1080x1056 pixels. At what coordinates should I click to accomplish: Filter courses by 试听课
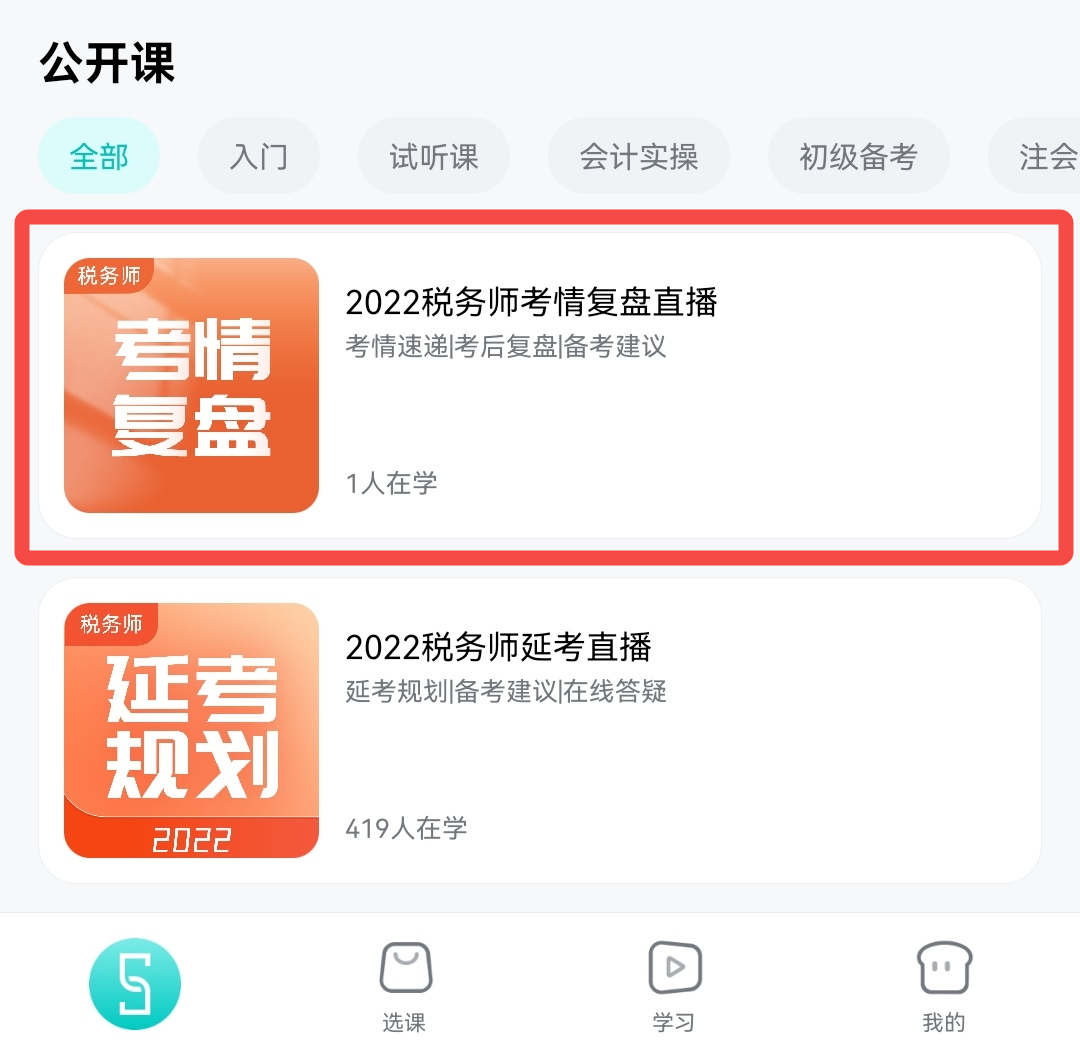pyautogui.click(x=434, y=157)
